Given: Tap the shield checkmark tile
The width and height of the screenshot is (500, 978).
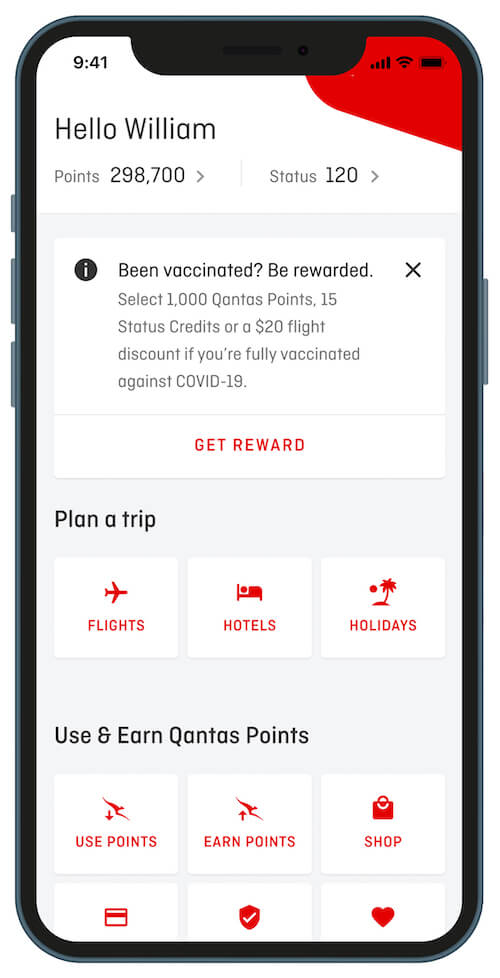Looking at the screenshot, I should click(249, 914).
